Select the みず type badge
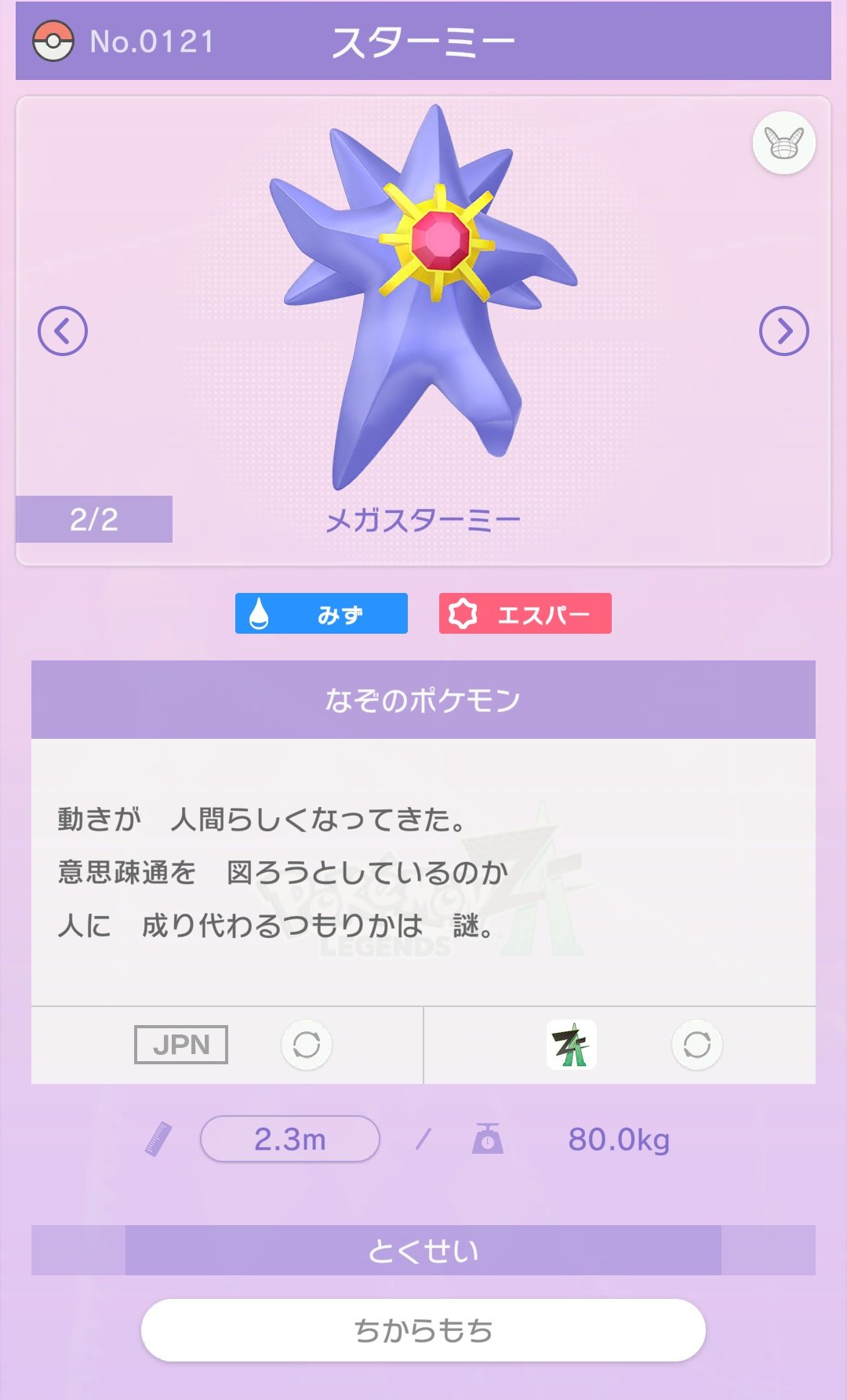Viewport: 847px width, 1400px height. [322, 613]
